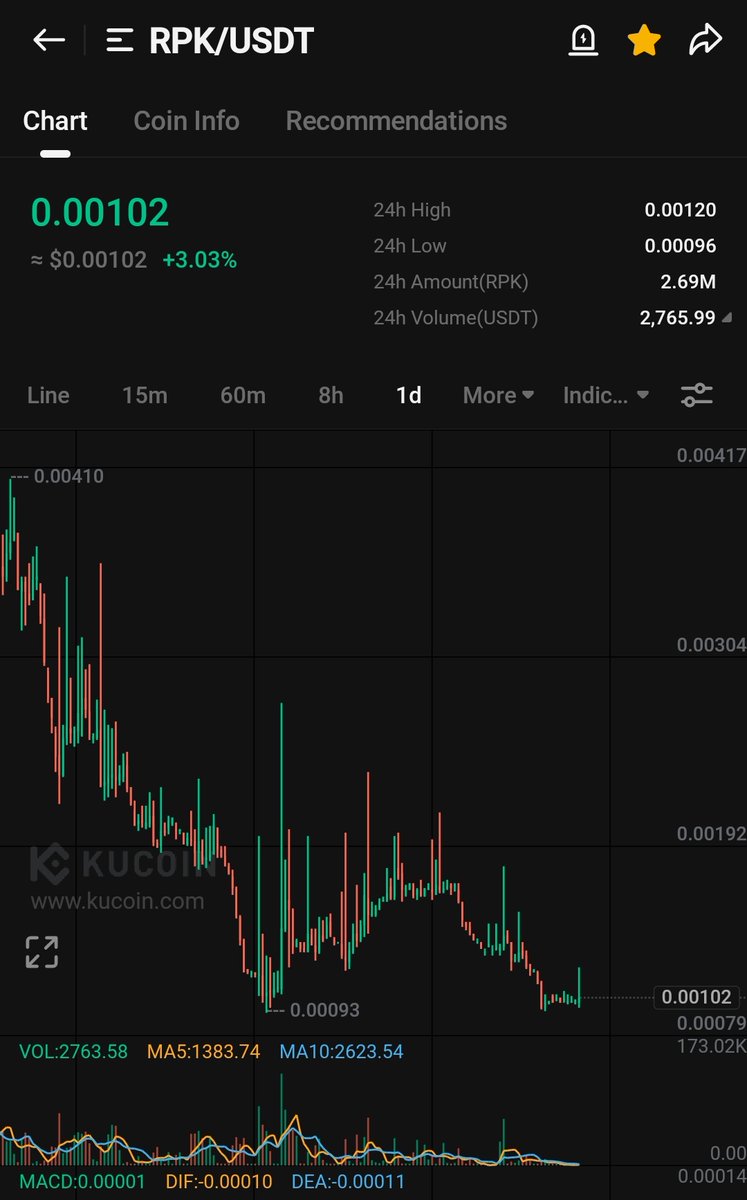Select the Chart tab
This screenshot has width=747, height=1200.
(x=55, y=121)
